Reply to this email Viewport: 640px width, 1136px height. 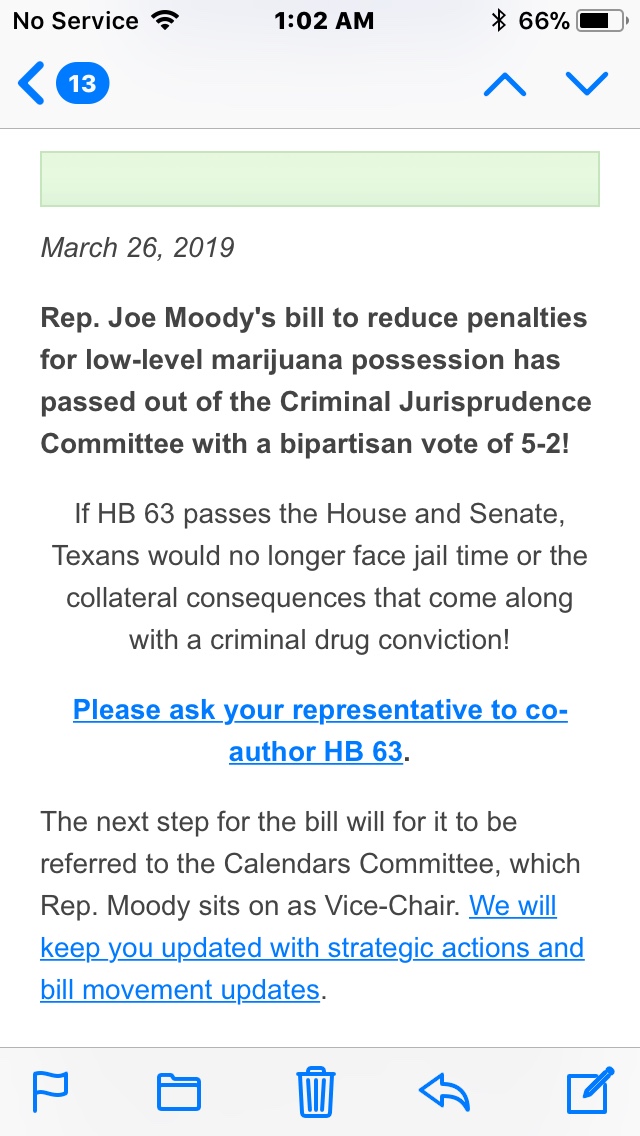(444, 1092)
